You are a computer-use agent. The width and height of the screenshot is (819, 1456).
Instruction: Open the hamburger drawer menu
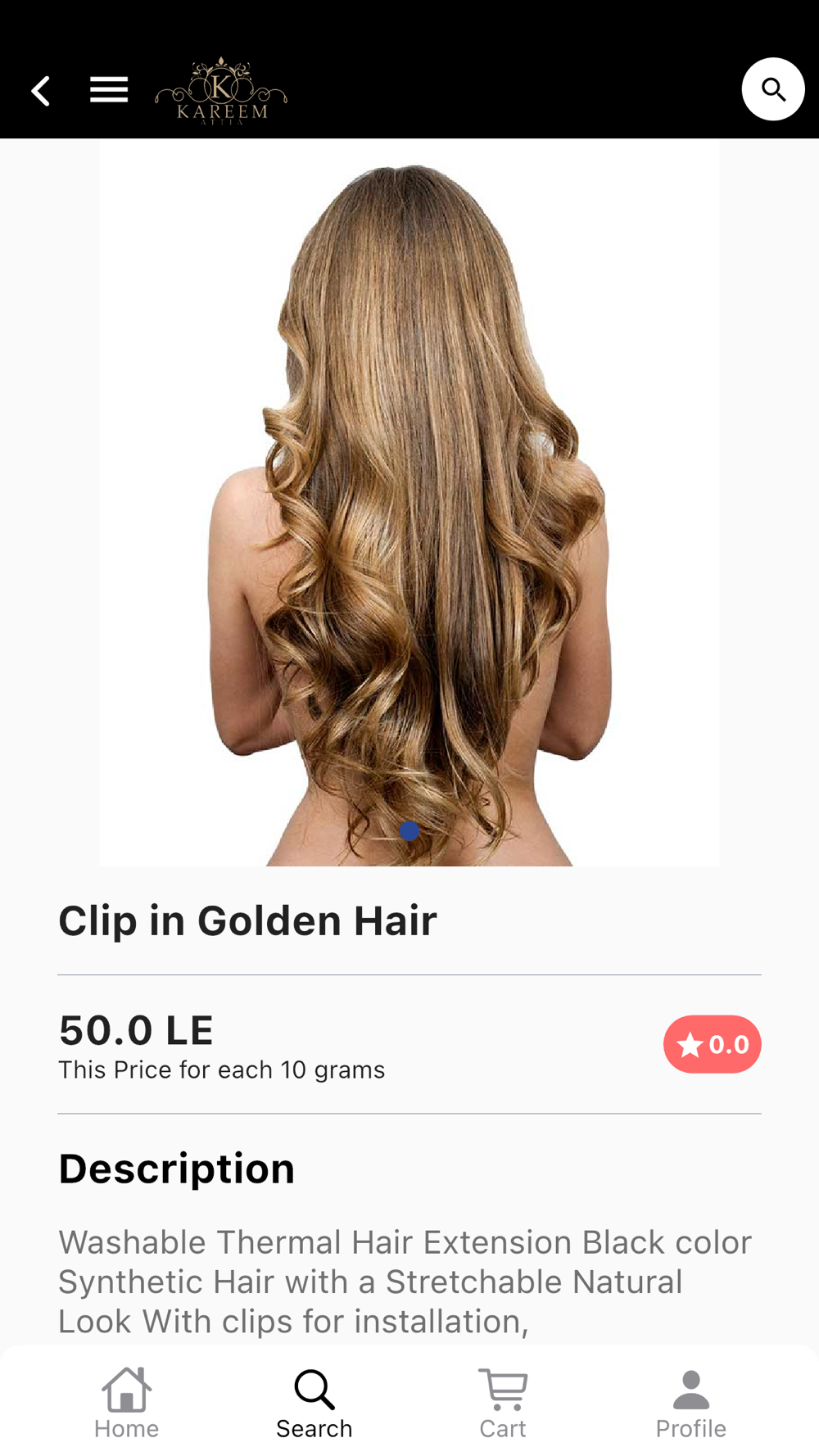click(x=109, y=89)
